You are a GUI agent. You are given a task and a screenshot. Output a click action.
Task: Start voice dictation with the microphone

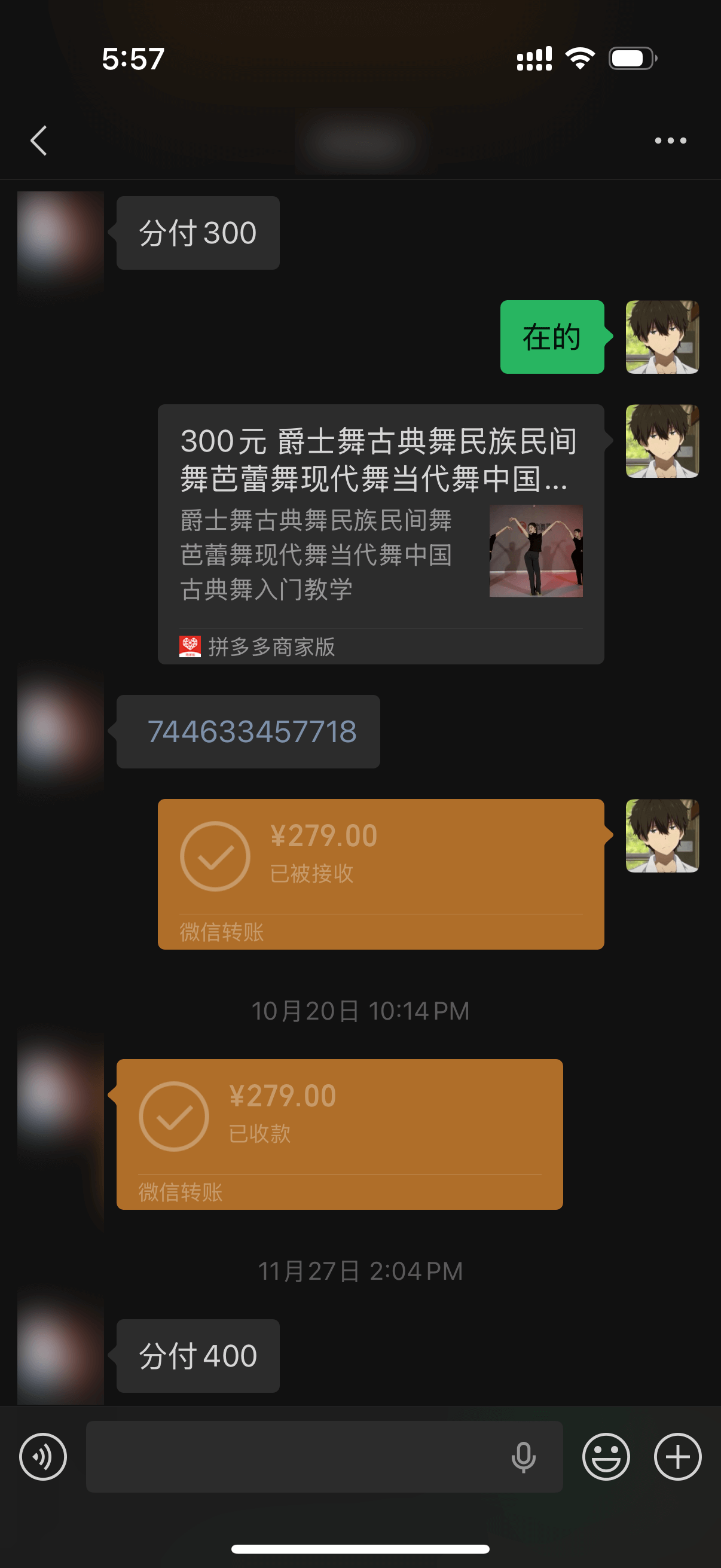(x=523, y=1457)
